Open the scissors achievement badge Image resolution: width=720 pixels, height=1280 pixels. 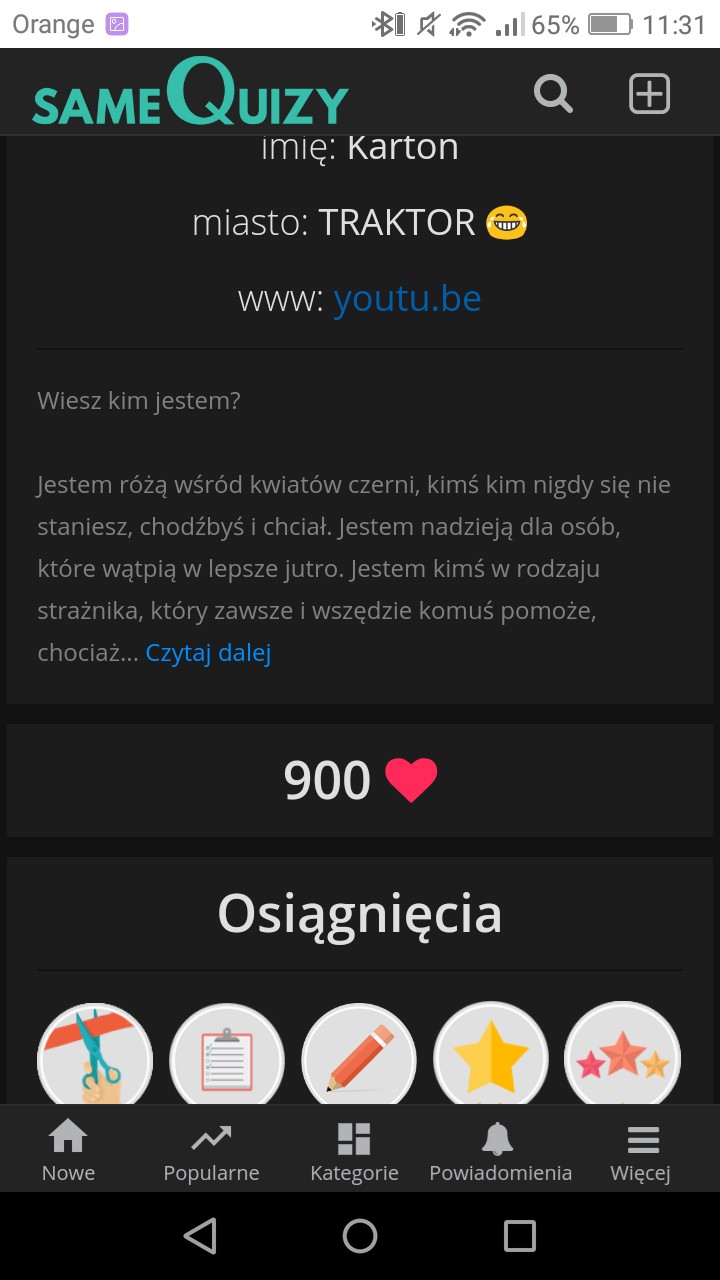coord(95,1056)
